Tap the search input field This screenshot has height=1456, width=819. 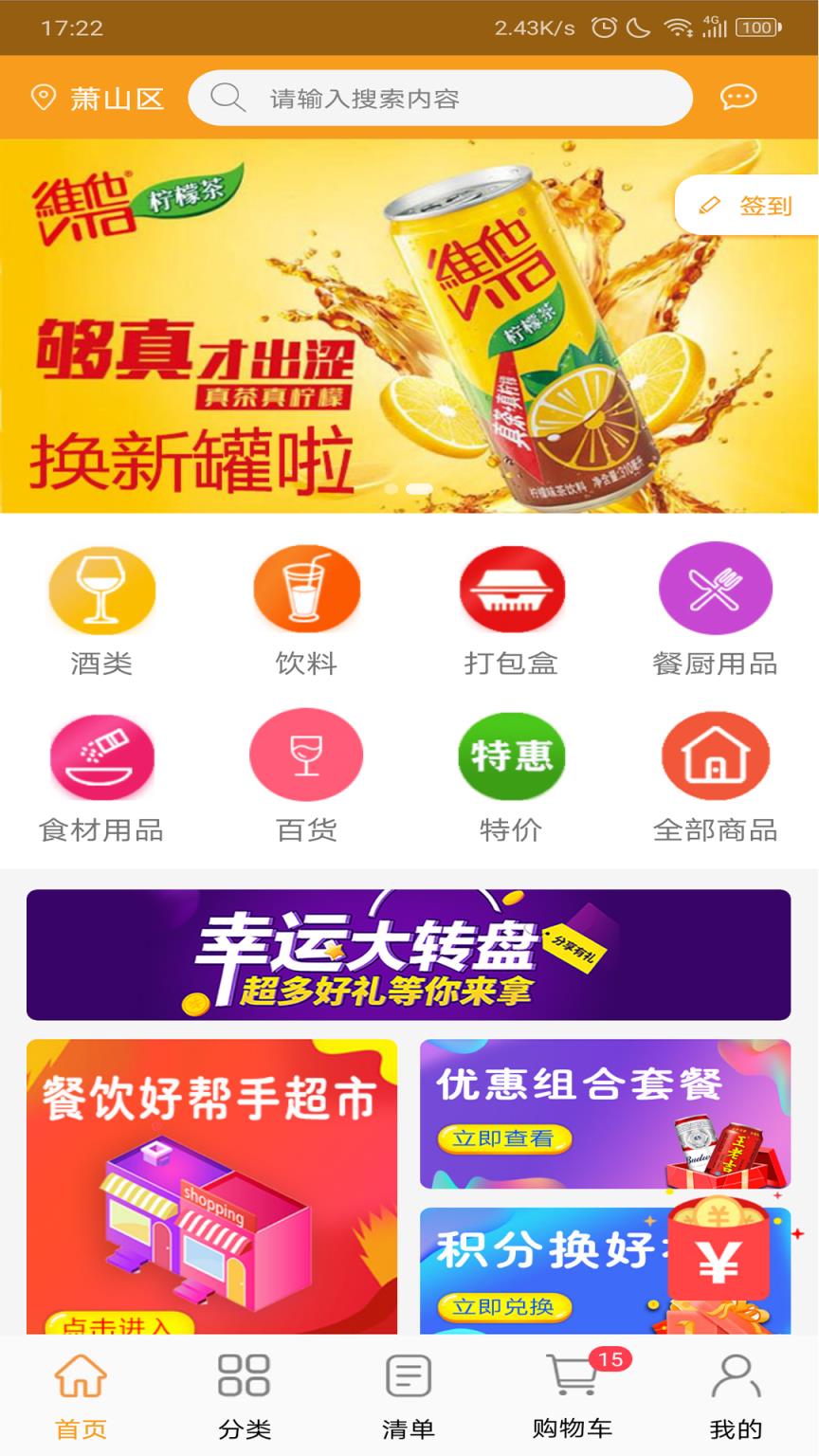(x=441, y=97)
